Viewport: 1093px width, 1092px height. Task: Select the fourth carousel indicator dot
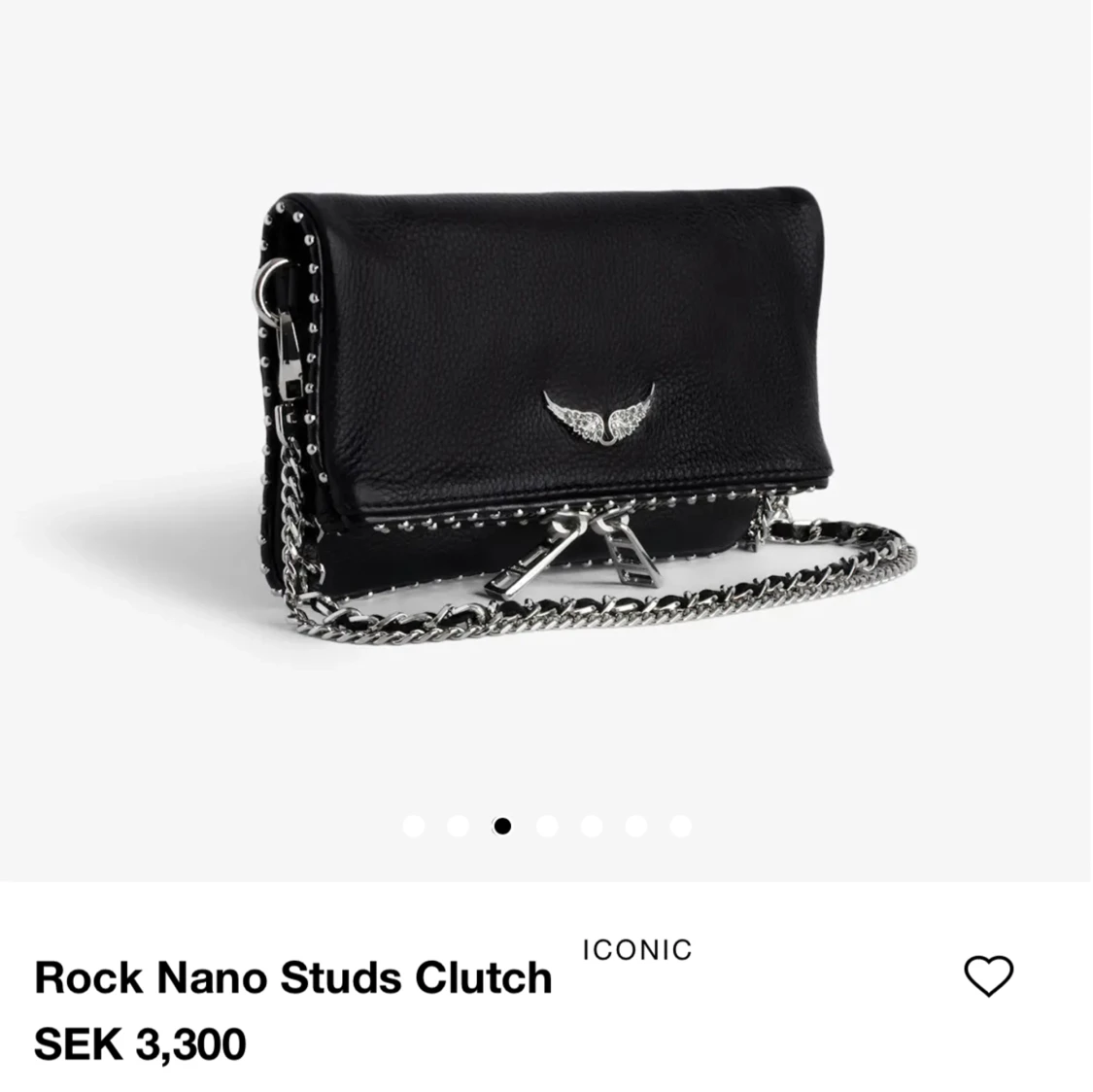[x=547, y=826]
